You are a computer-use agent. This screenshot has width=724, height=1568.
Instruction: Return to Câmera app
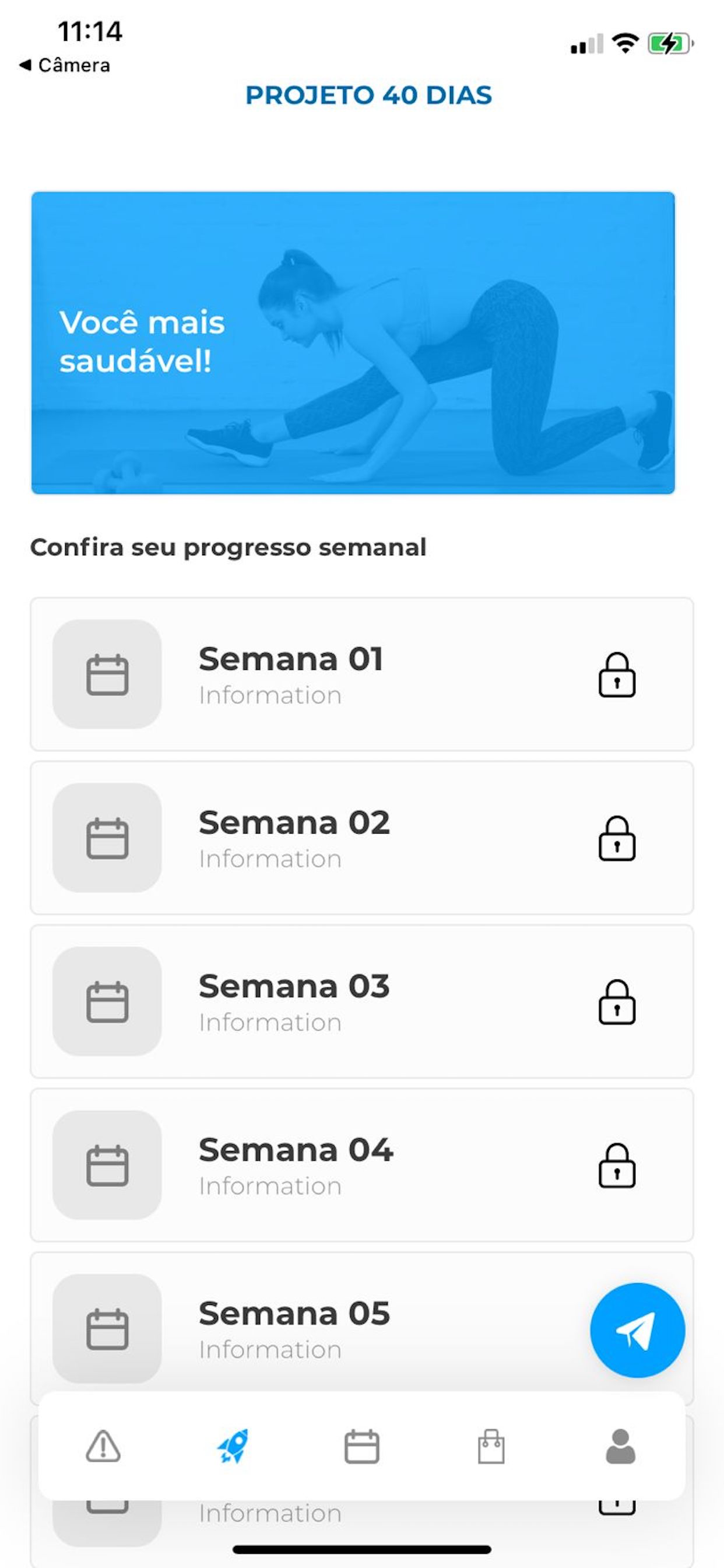coord(65,65)
